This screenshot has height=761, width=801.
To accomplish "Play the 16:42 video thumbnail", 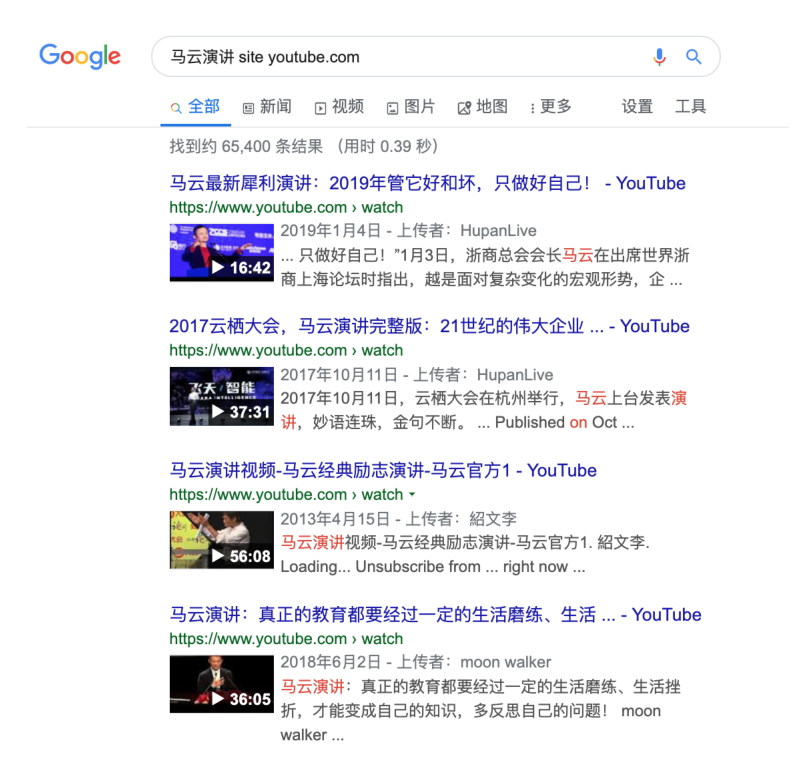I will coord(221,252).
